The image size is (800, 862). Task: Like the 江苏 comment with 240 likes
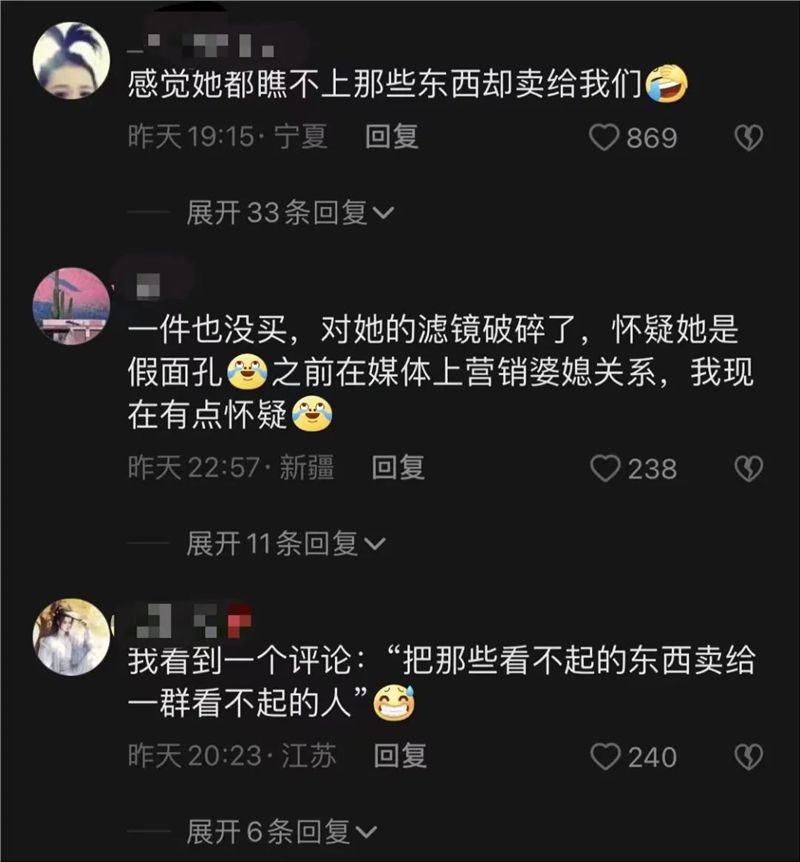(x=605, y=757)
